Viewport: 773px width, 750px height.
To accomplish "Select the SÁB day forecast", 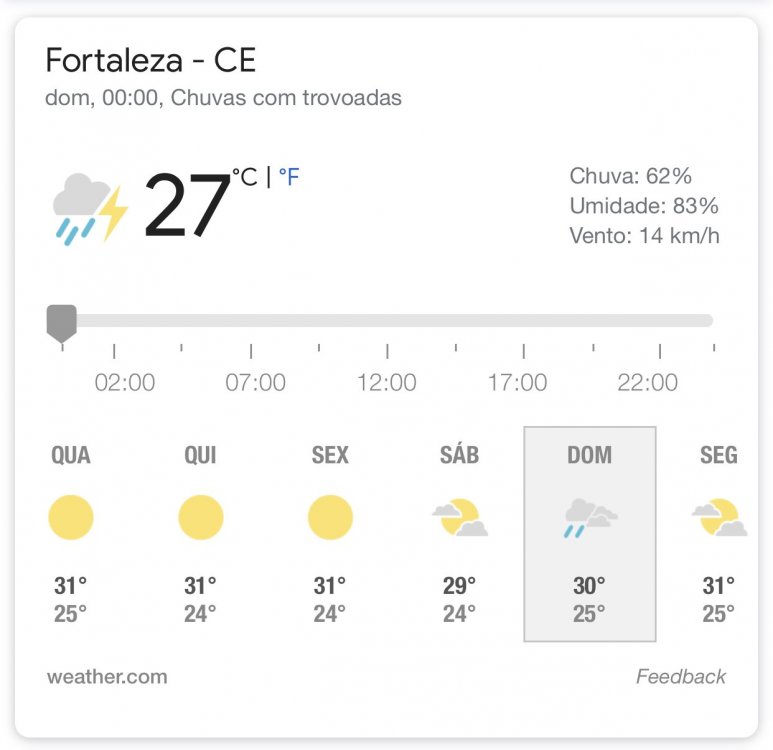I will [x=460, y=534].
